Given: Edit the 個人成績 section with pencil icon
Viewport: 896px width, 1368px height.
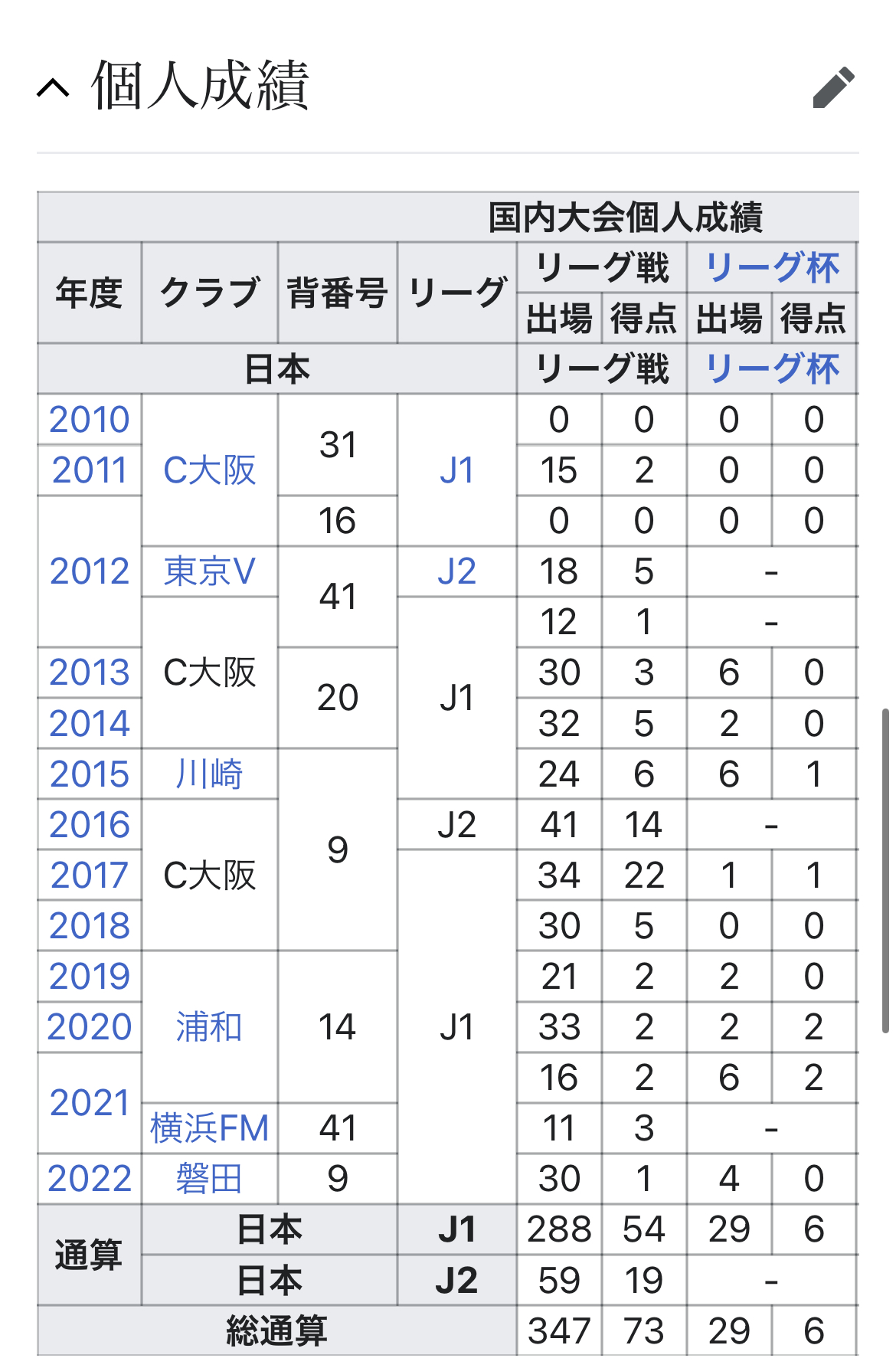Looking at the screenshot, I should pos(833,88).
